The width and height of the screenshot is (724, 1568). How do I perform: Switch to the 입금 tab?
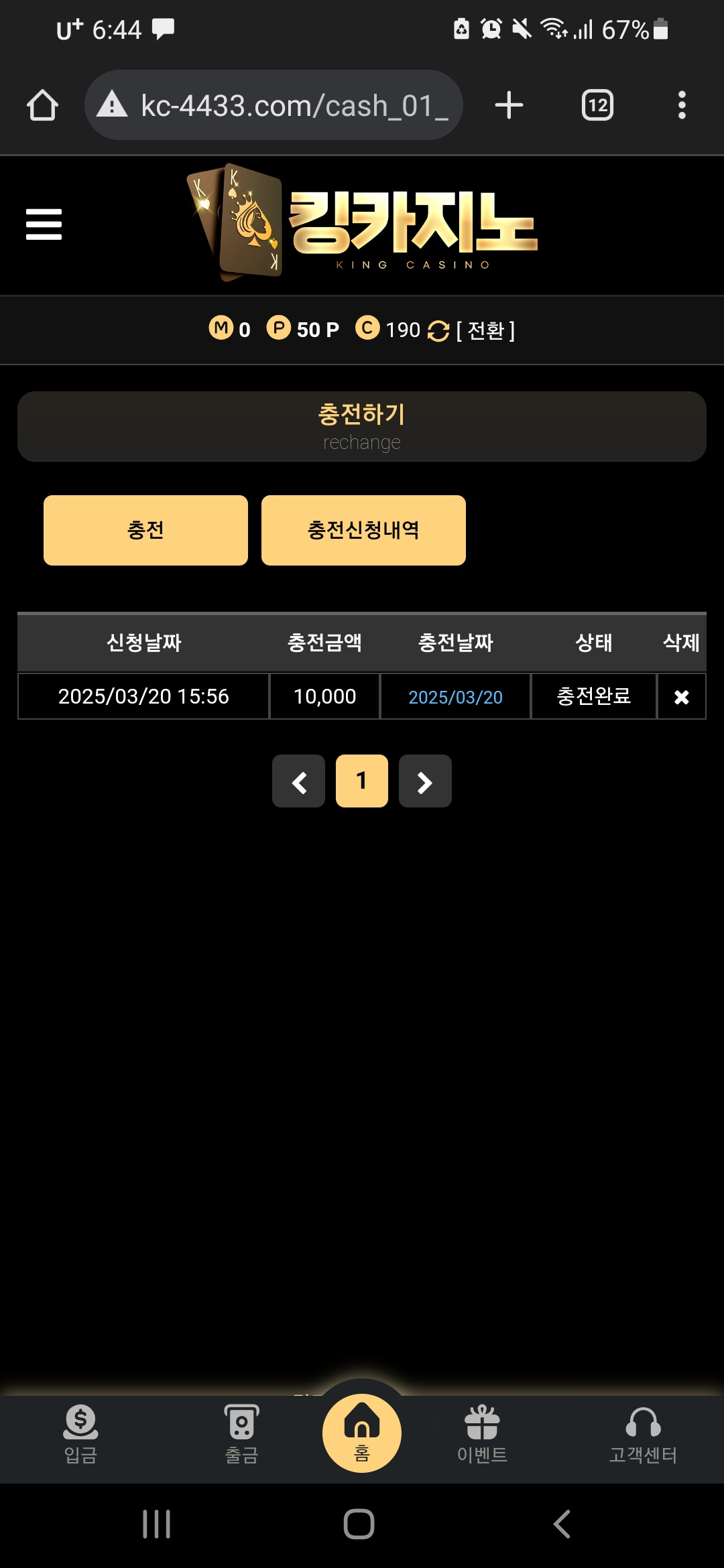[x=80, y=1435]
